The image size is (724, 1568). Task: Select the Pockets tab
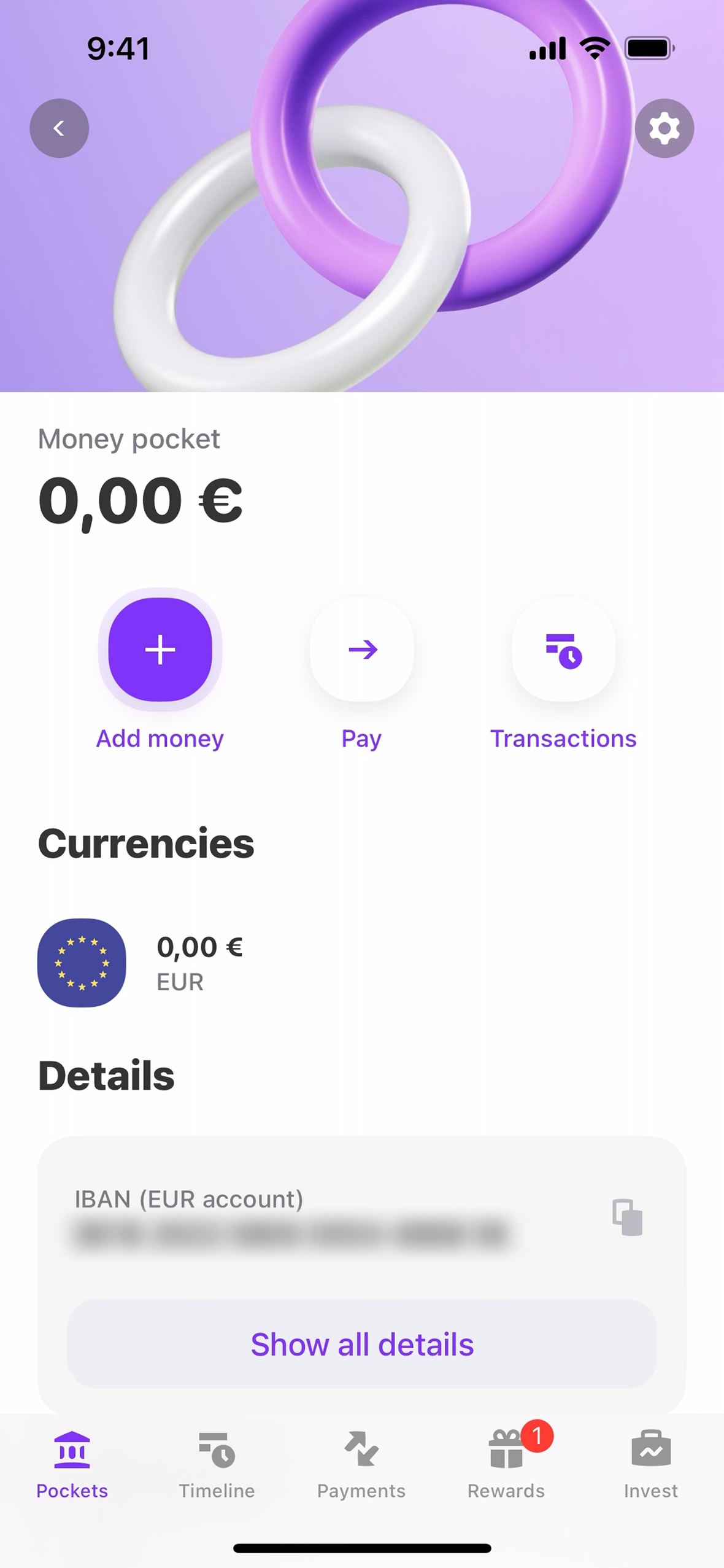72,1464
